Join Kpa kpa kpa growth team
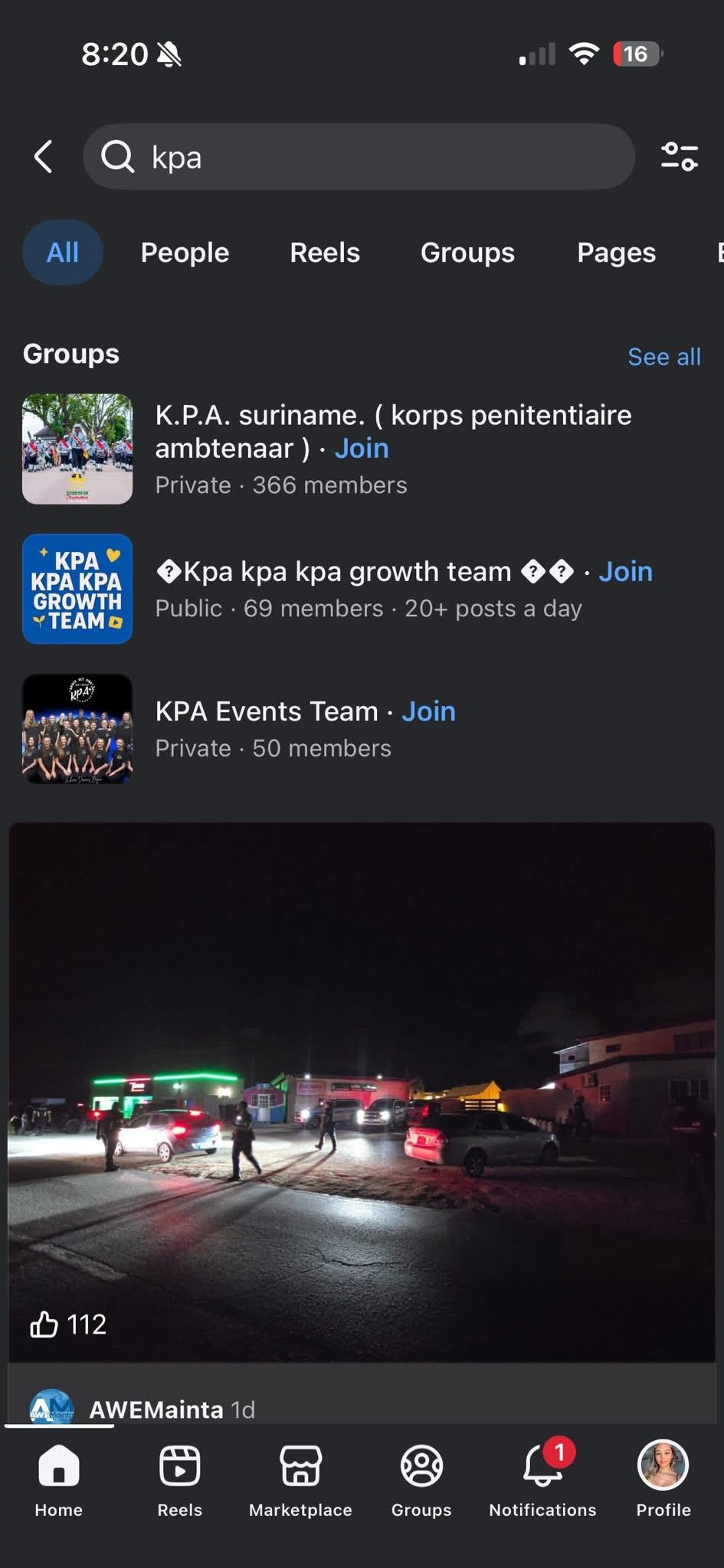 [x=625, y=572]
